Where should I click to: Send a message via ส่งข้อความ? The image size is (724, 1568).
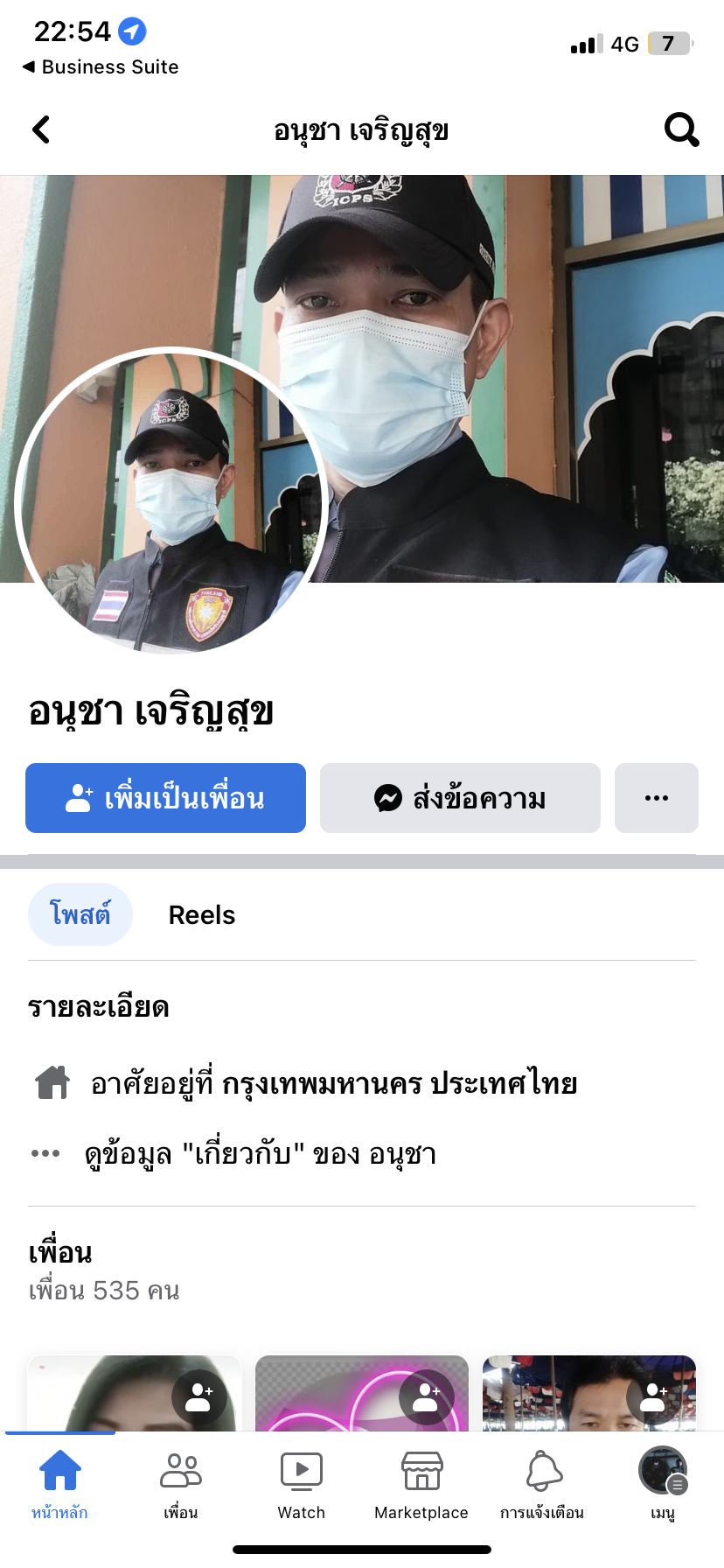click(460, 798)
